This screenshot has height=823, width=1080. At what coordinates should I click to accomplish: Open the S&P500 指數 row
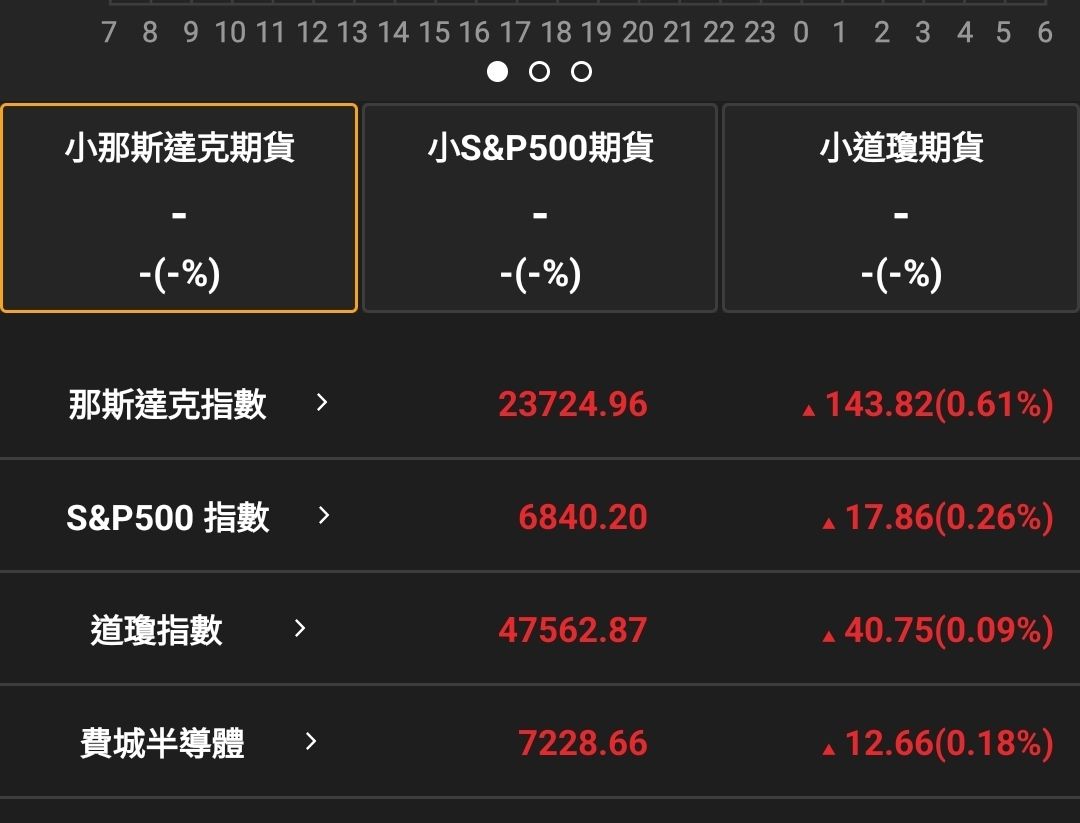[540, 516]
